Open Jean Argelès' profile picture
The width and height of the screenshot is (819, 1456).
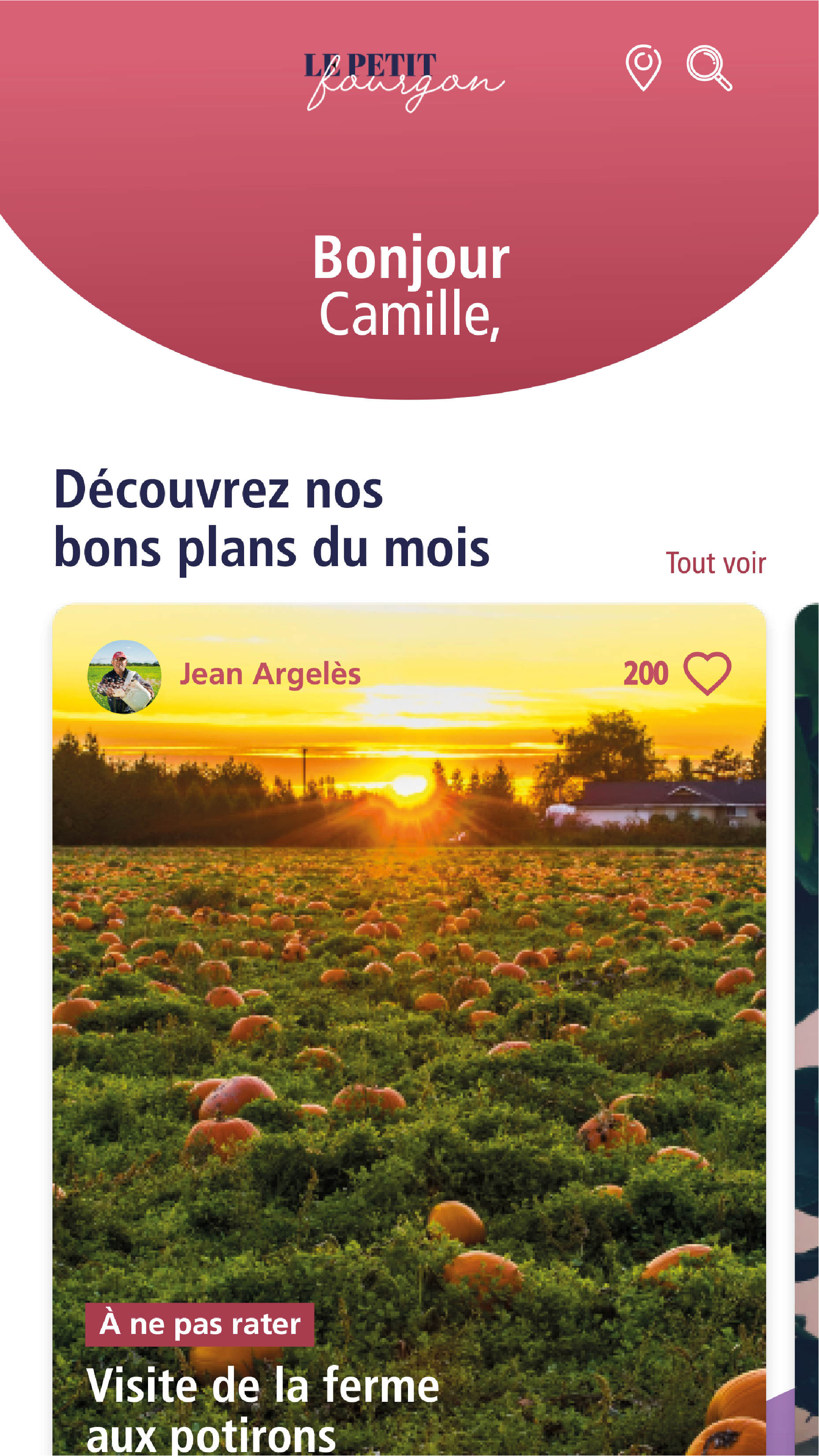[x=124, y=677]
